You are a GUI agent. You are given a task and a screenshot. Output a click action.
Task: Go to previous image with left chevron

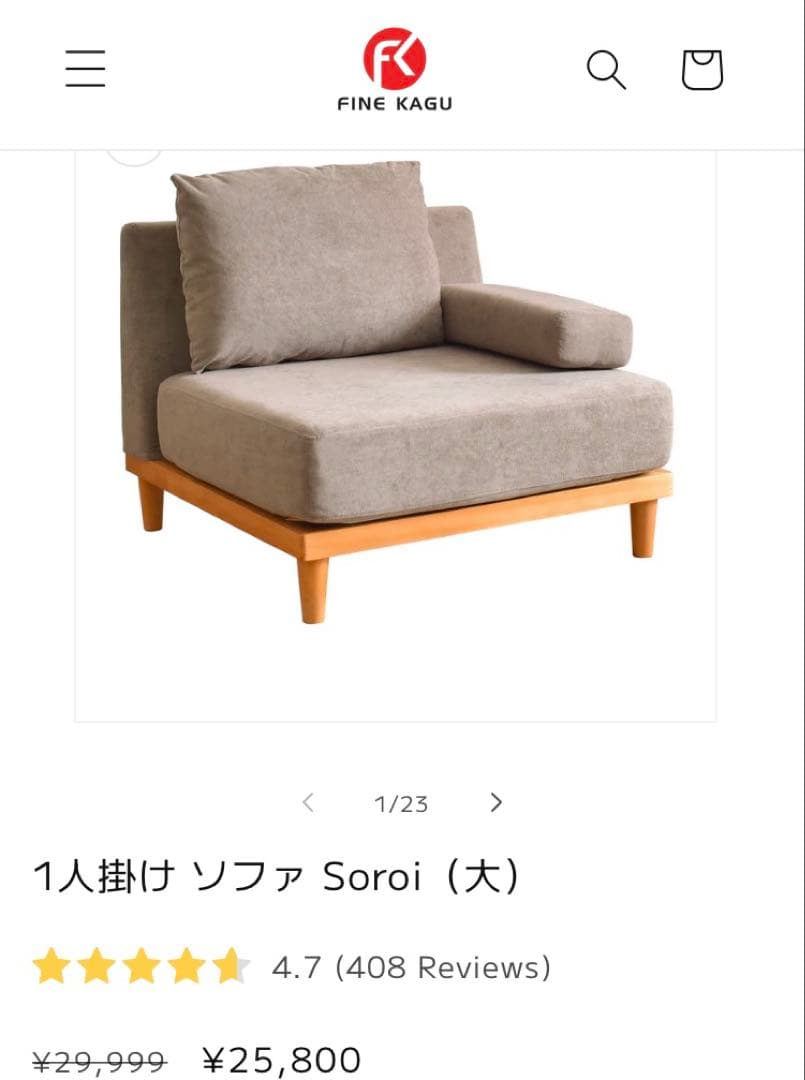tap(307, 802)
